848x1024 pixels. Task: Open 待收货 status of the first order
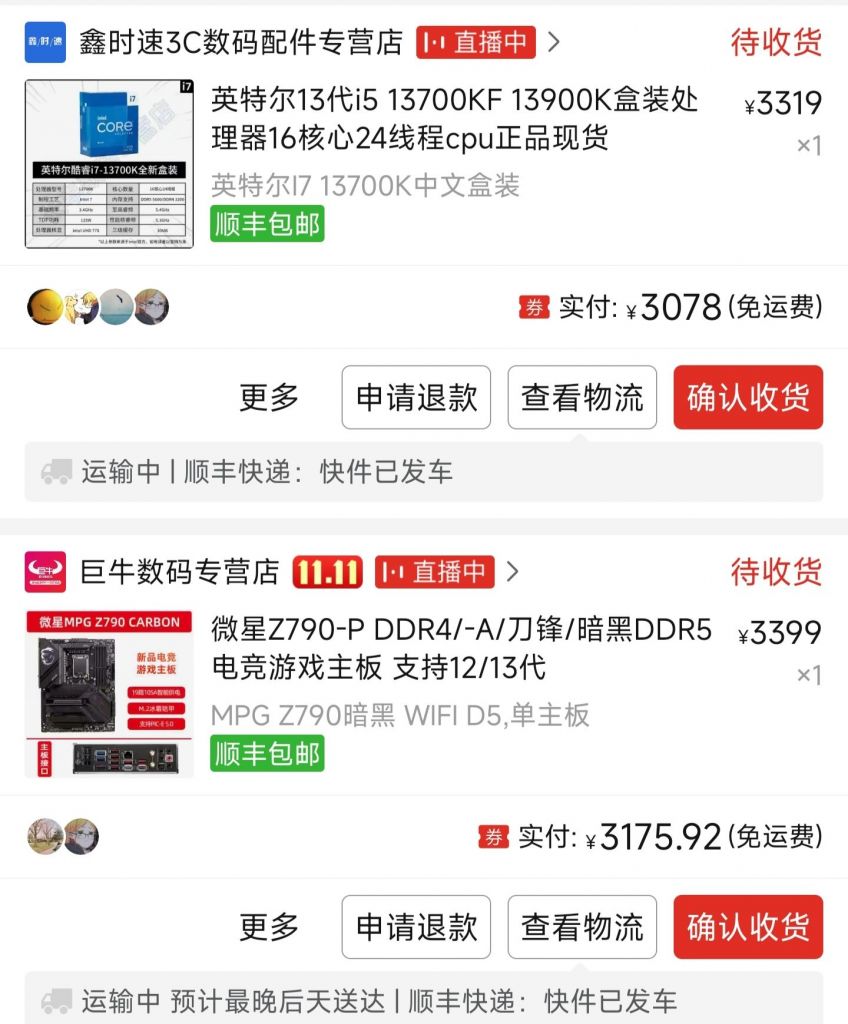point(779,42)
